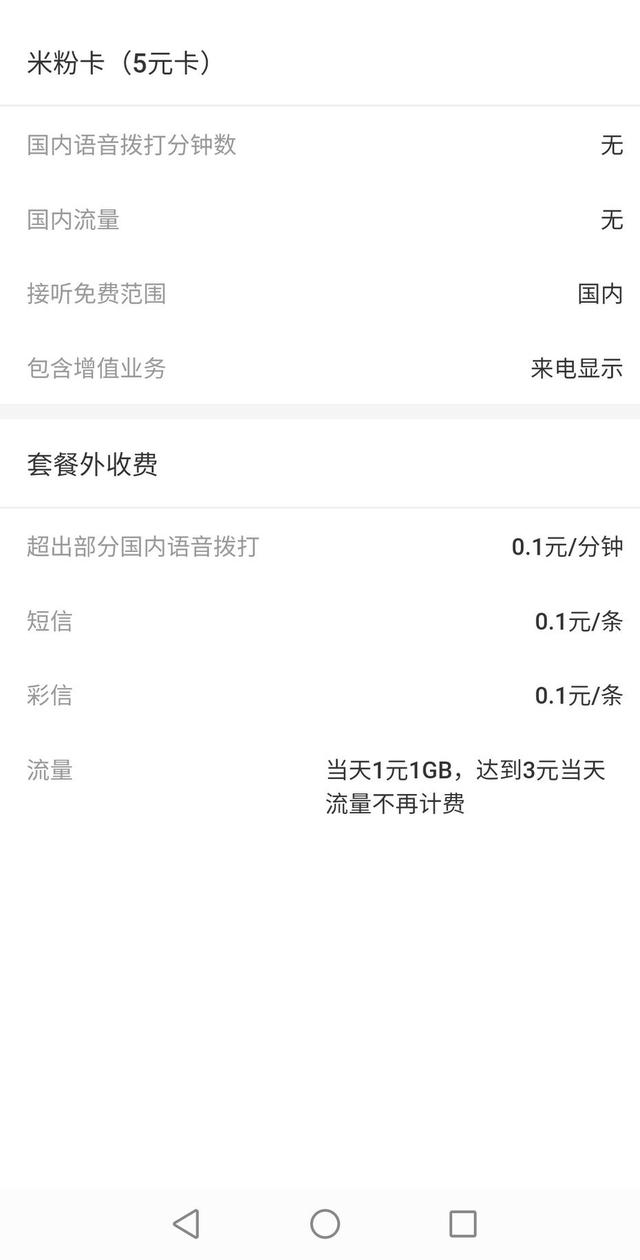
Task: Tap the home button in the navigation bar
Action: (x=325, y=1223)
